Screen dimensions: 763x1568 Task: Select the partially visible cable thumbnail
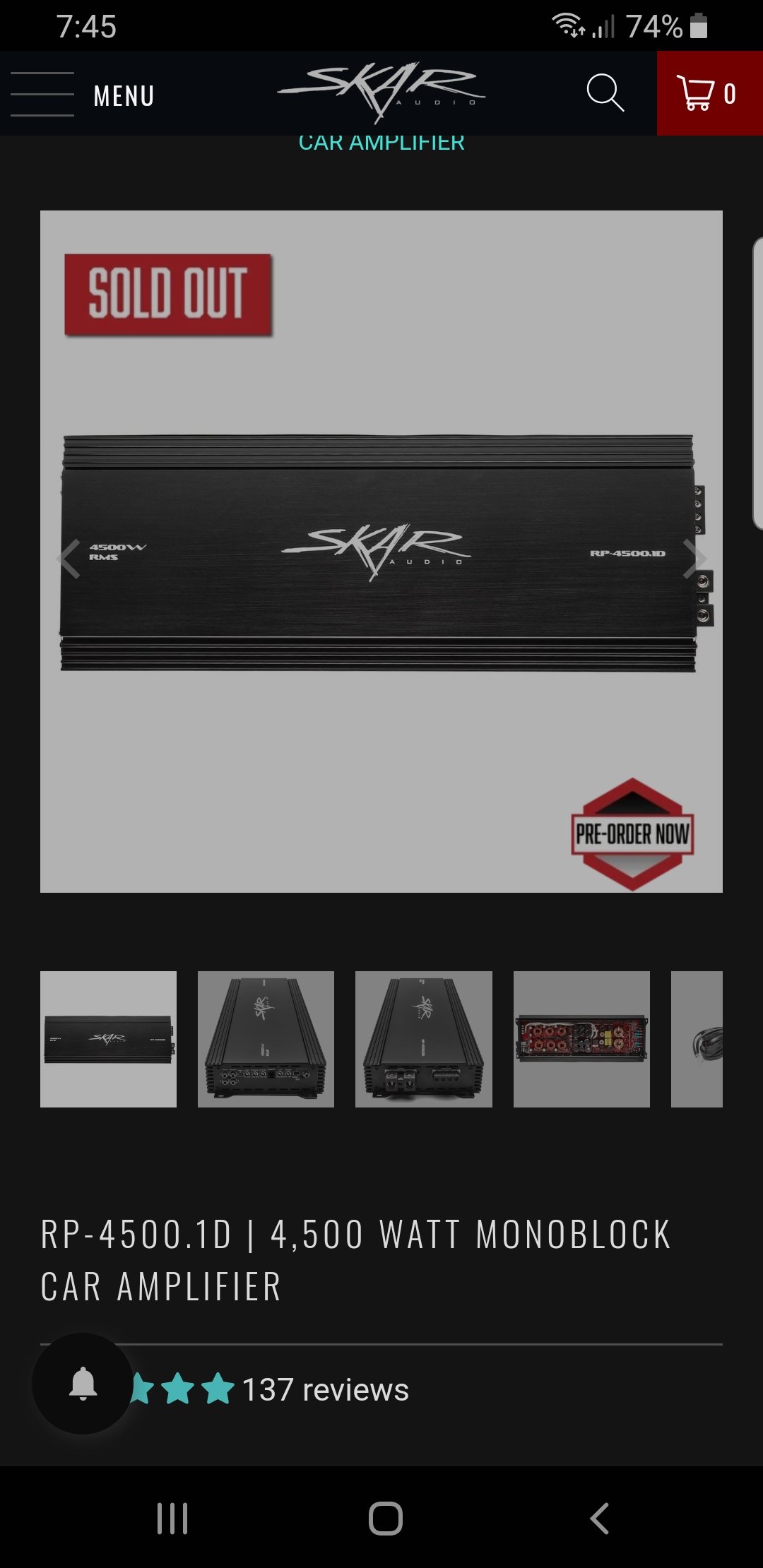click(x=697, y=1039)
